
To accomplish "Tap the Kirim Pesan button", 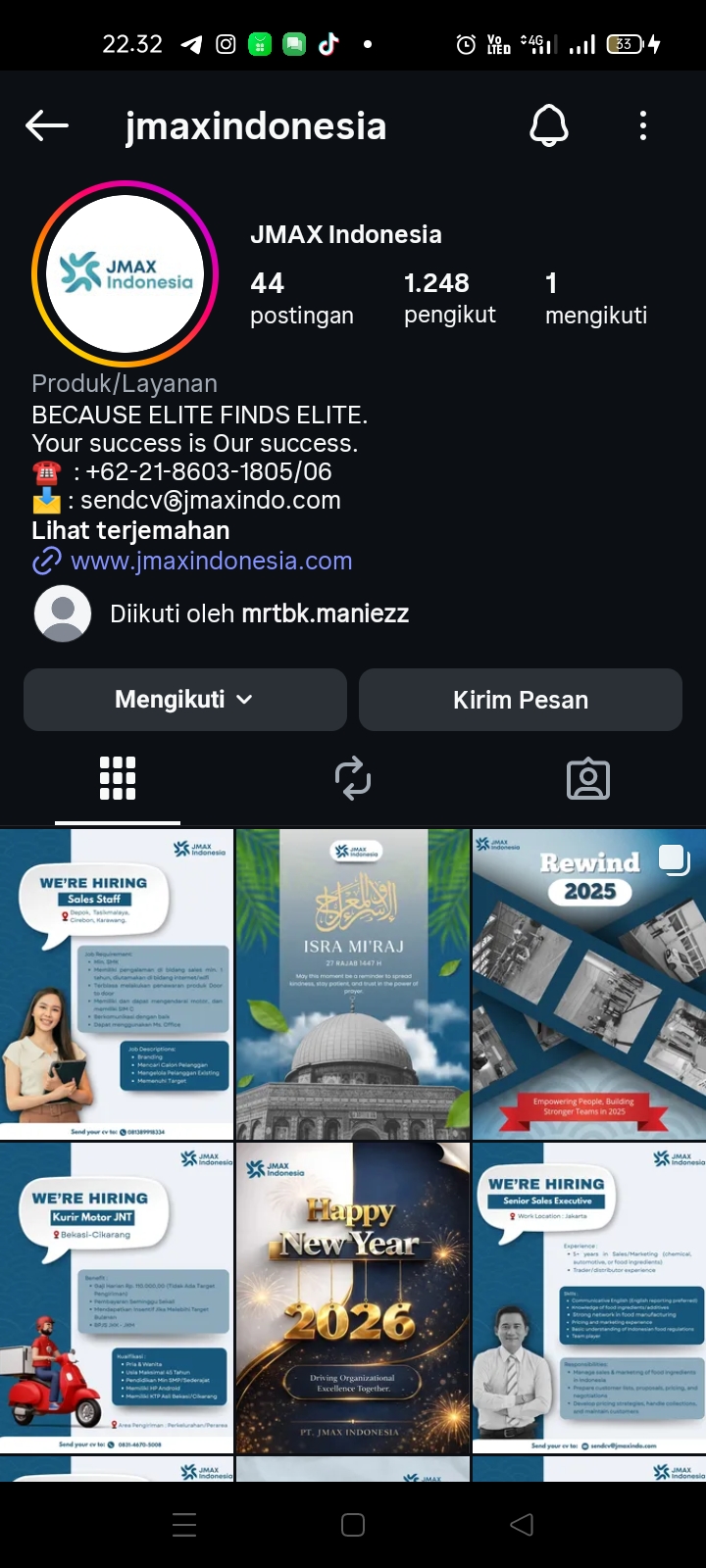I will pyautogui.click(x=521, y=700).
